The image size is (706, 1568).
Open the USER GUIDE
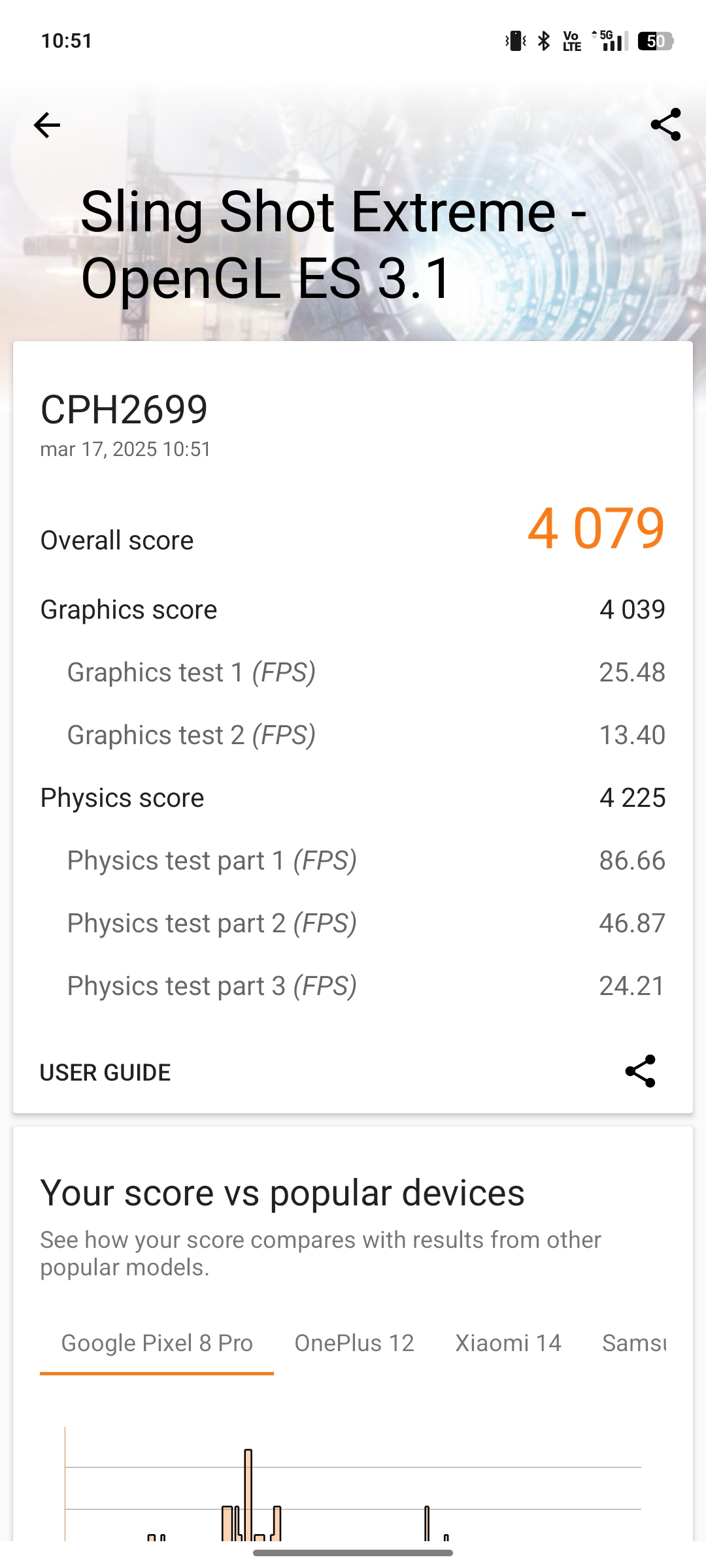(105, 1073)
